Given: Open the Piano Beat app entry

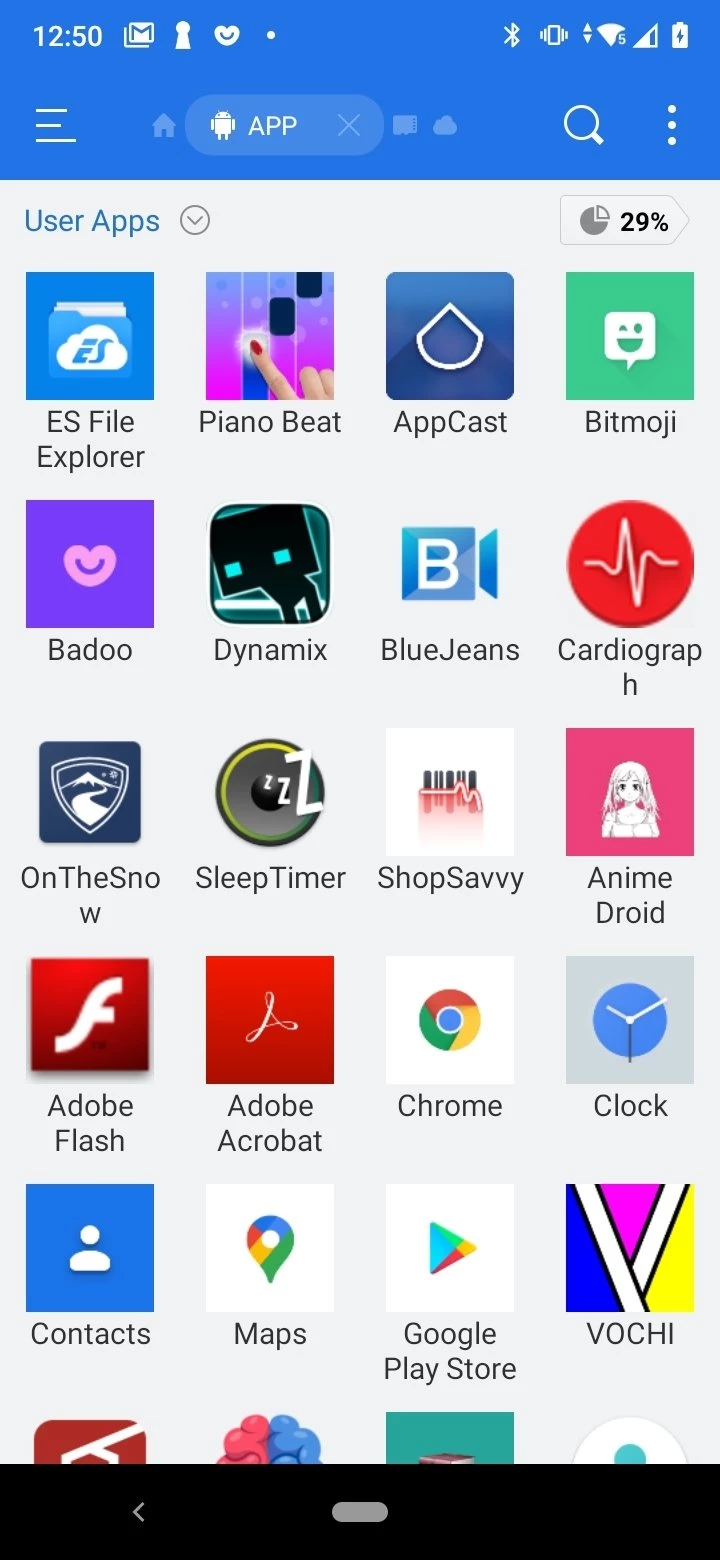Looking at the screenshot, I should point(270,337).
